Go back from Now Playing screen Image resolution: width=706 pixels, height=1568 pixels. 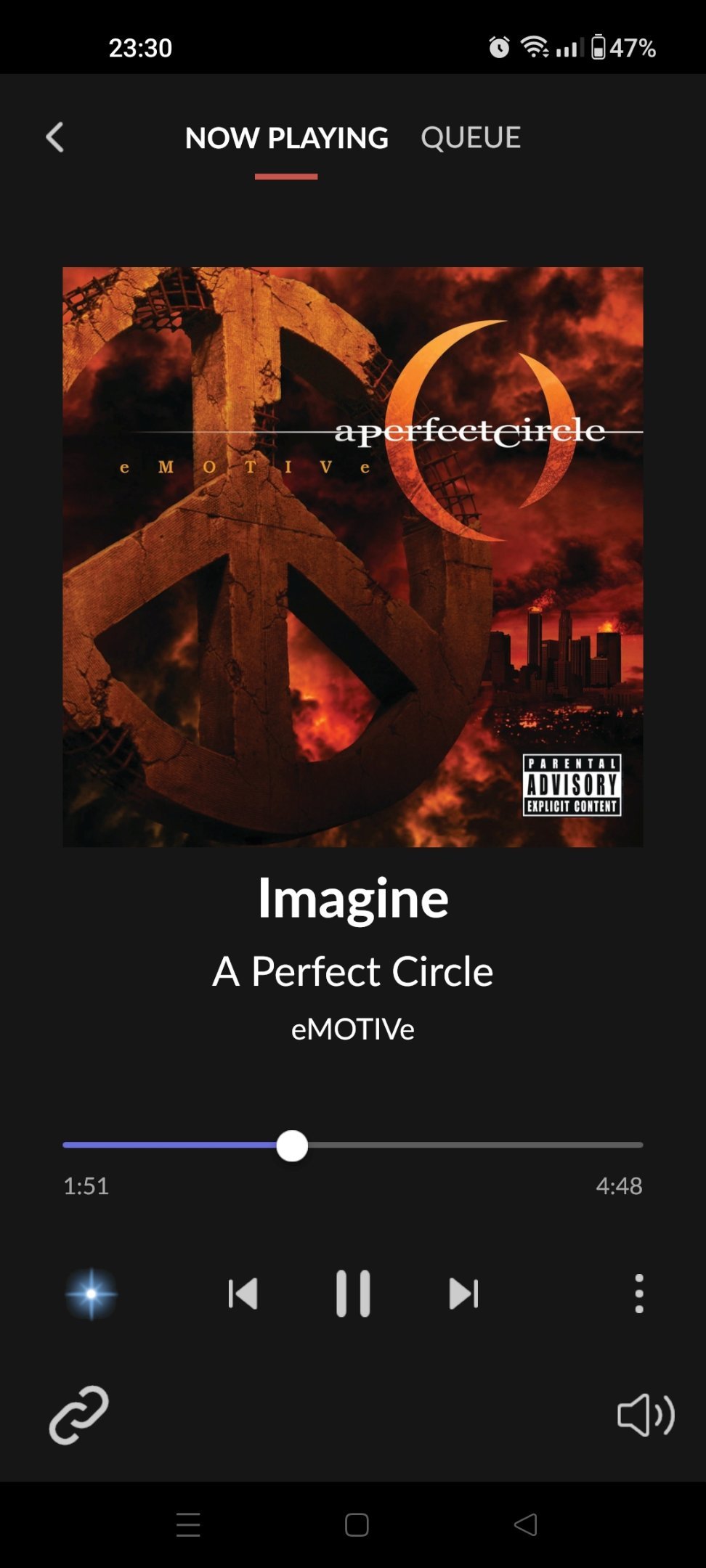[54, 137]
